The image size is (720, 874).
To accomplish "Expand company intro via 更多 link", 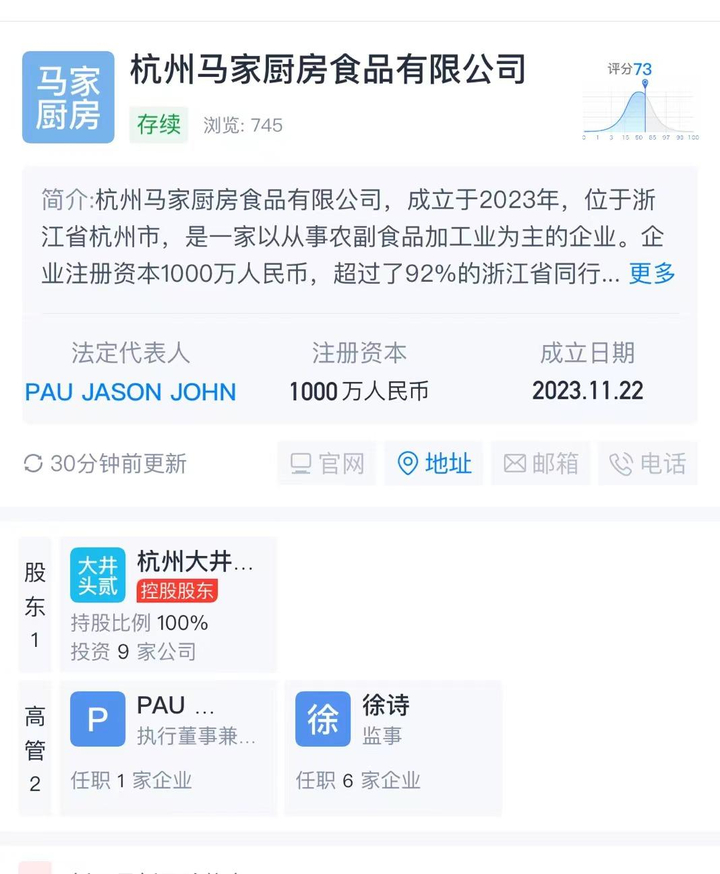I will point(651,274).
